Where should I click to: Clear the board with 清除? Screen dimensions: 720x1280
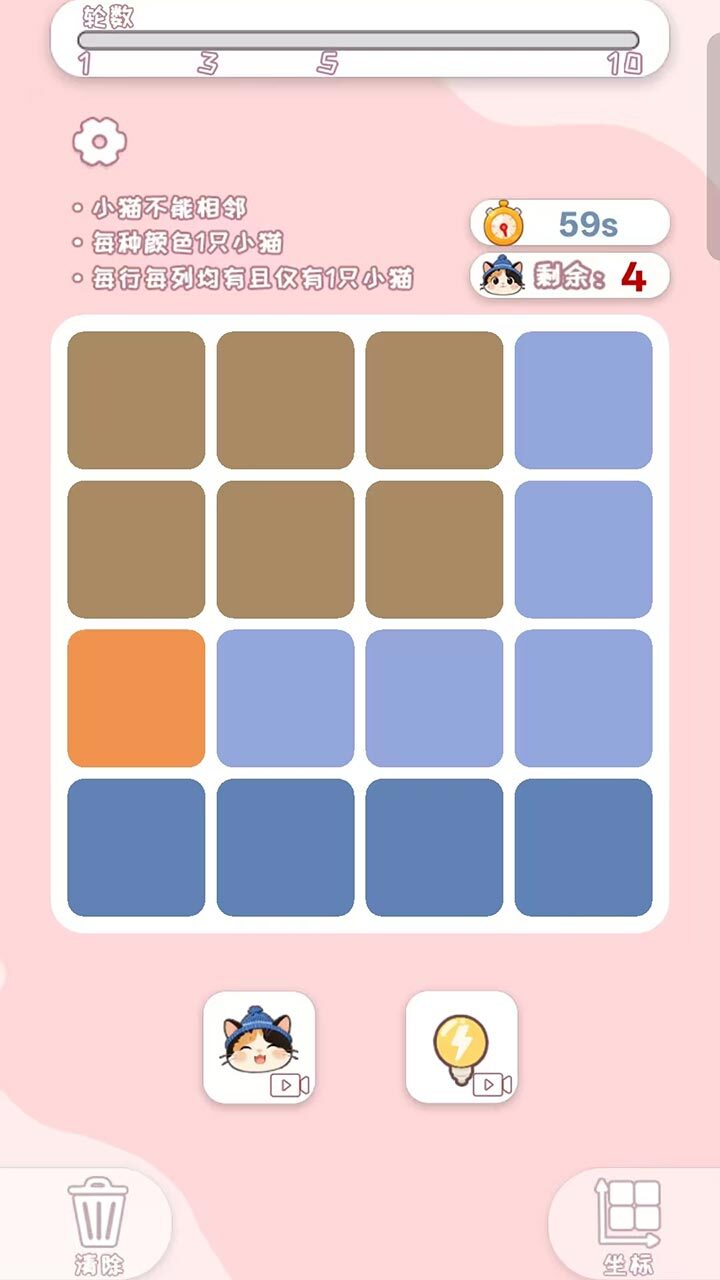97,1224
